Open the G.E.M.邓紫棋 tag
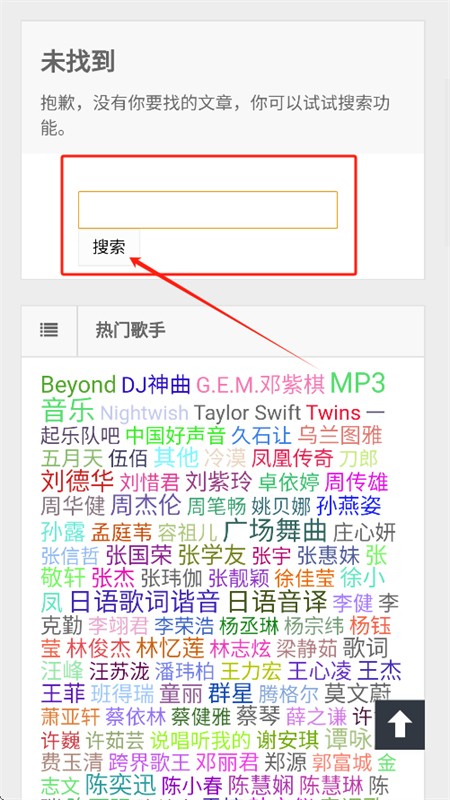The image size is (450, 800). tap(260, 385)
